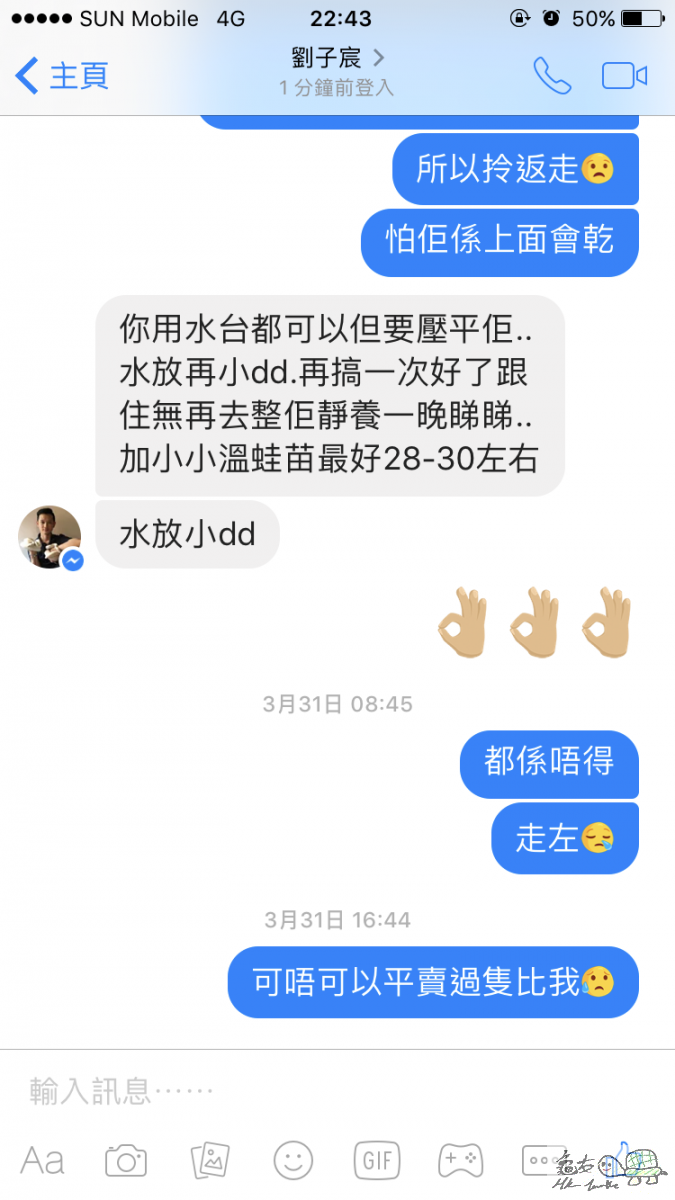Image resolution: width=675 pixels, height=1200 pixels.
Task: Open the photo gallery picker
Action: pos(210,1160)
